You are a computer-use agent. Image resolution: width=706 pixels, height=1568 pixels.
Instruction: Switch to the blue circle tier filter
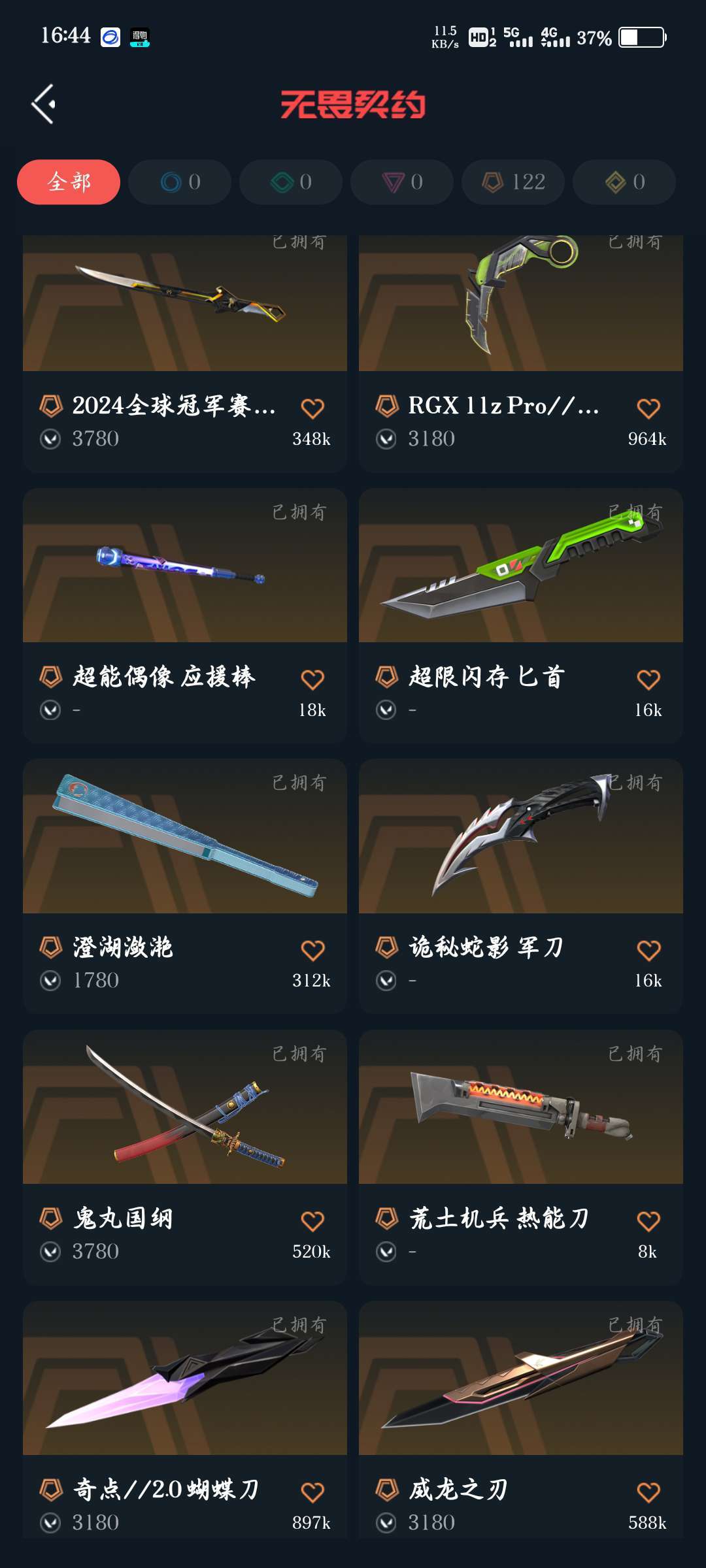[180, 182]
